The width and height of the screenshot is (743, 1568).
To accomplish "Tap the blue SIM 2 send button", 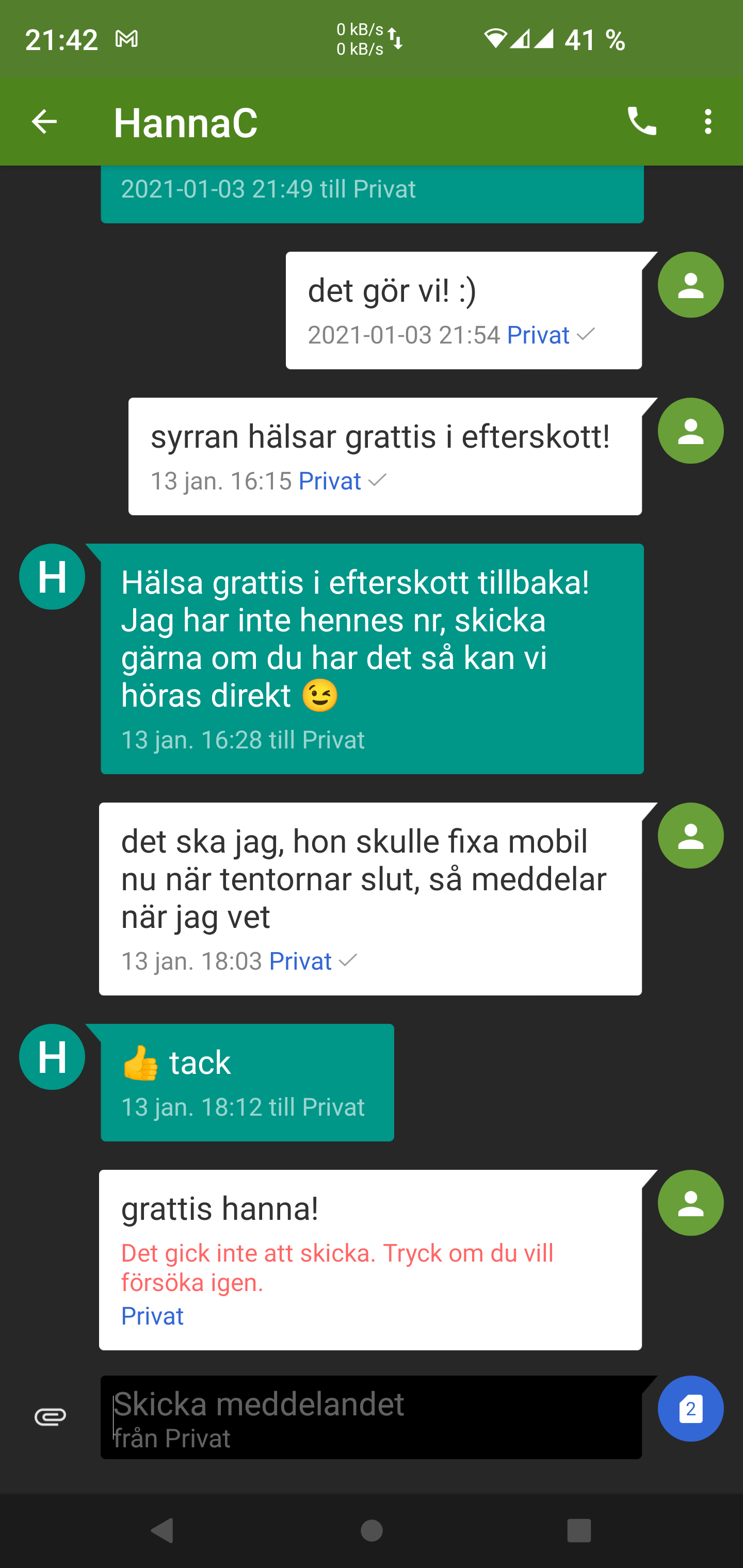I will click(x=690, y=1409).
